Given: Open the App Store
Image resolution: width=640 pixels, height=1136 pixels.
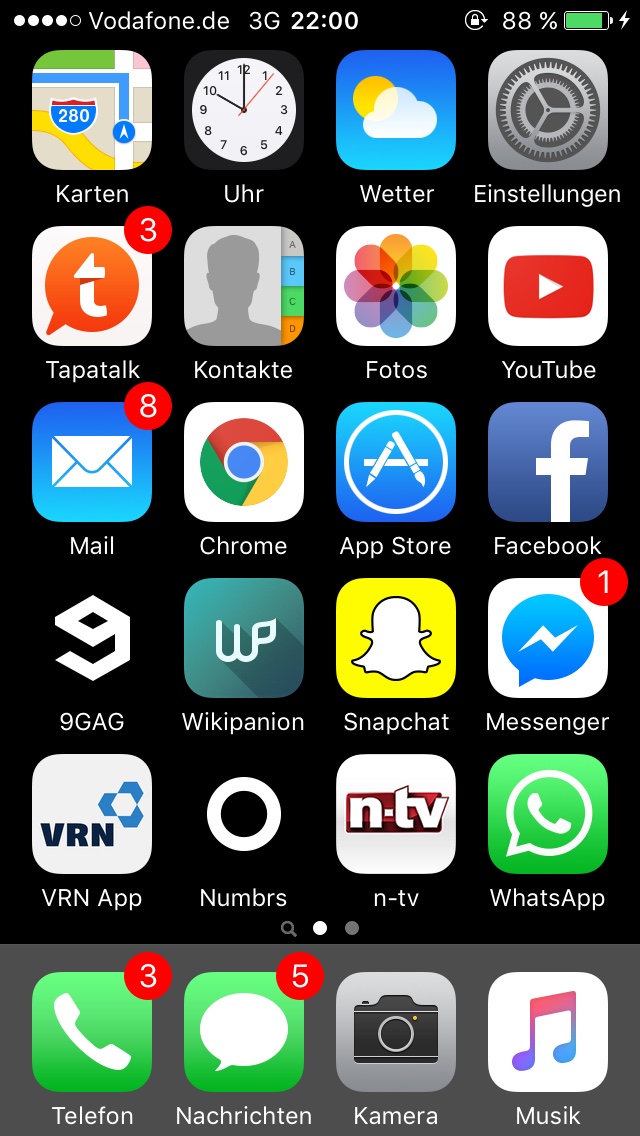Looking at the screenshot, I should pyautogui.click(x=396, y=462).
